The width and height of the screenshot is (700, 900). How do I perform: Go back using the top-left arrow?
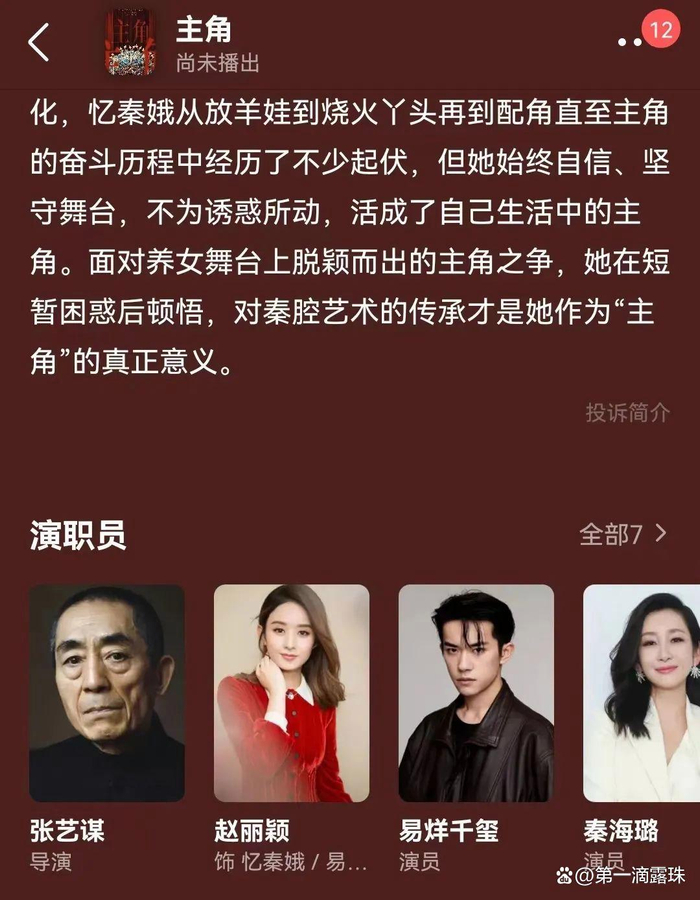point(38,42)
